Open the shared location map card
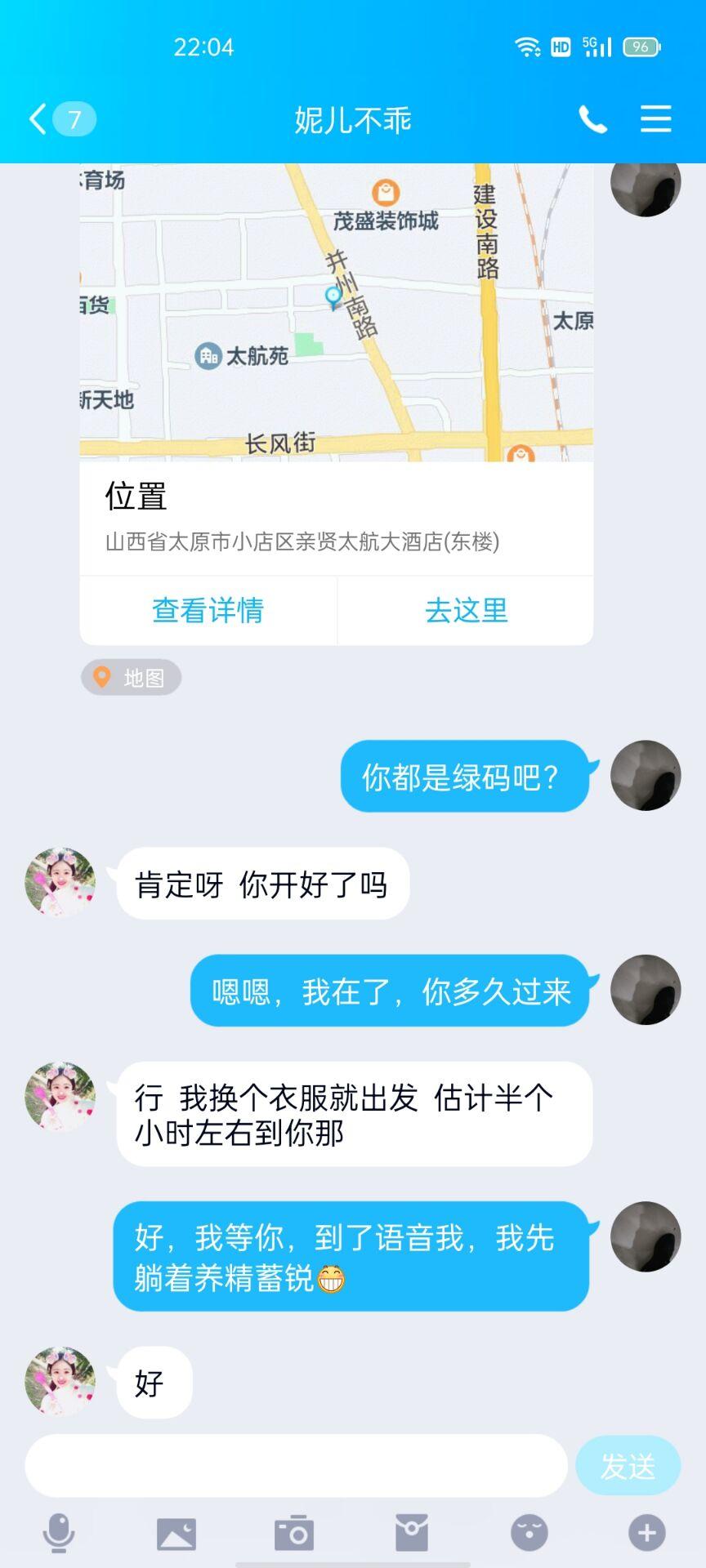This screenshot has height=1568, width=706. (336, 314)
